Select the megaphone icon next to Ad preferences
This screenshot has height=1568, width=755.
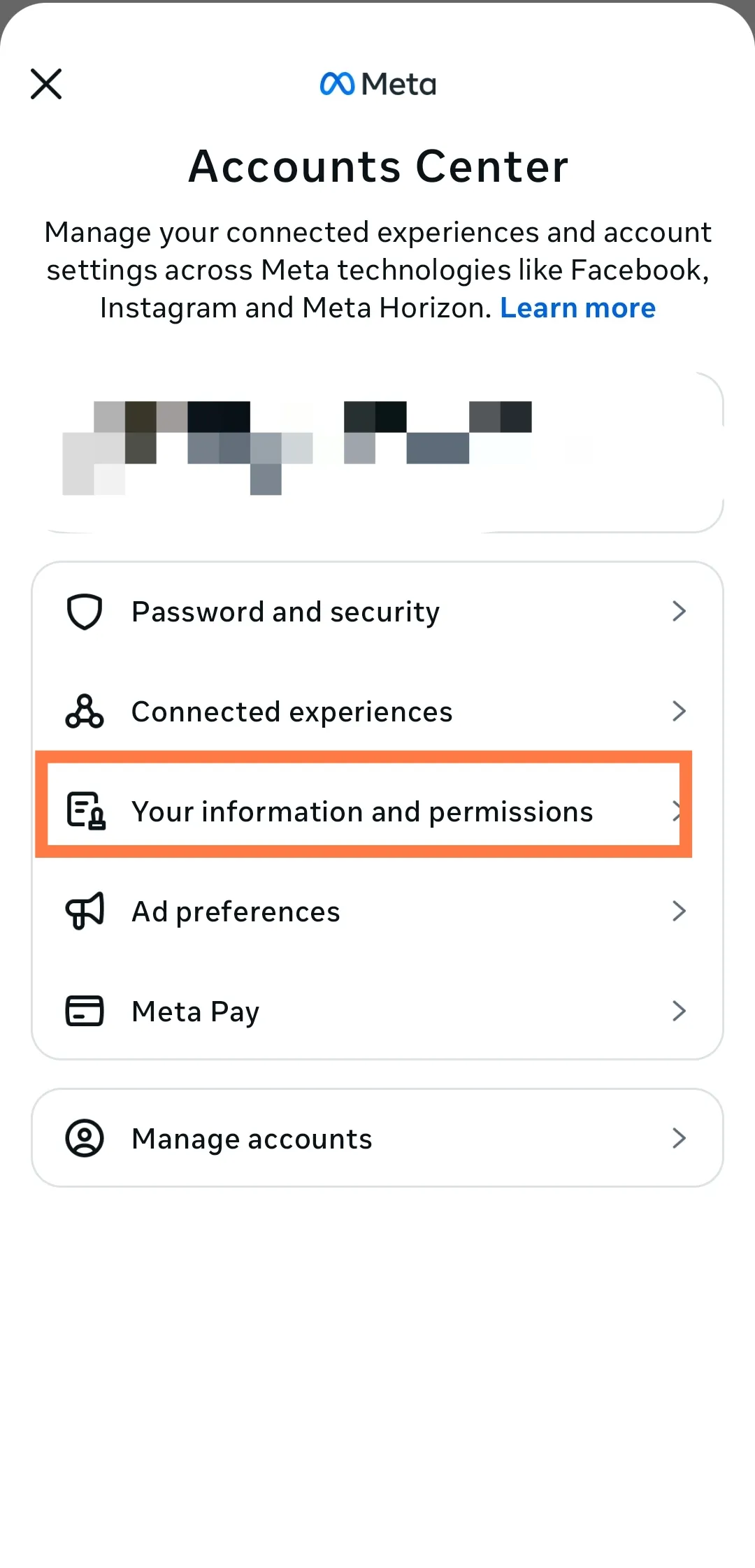(84, 911)
